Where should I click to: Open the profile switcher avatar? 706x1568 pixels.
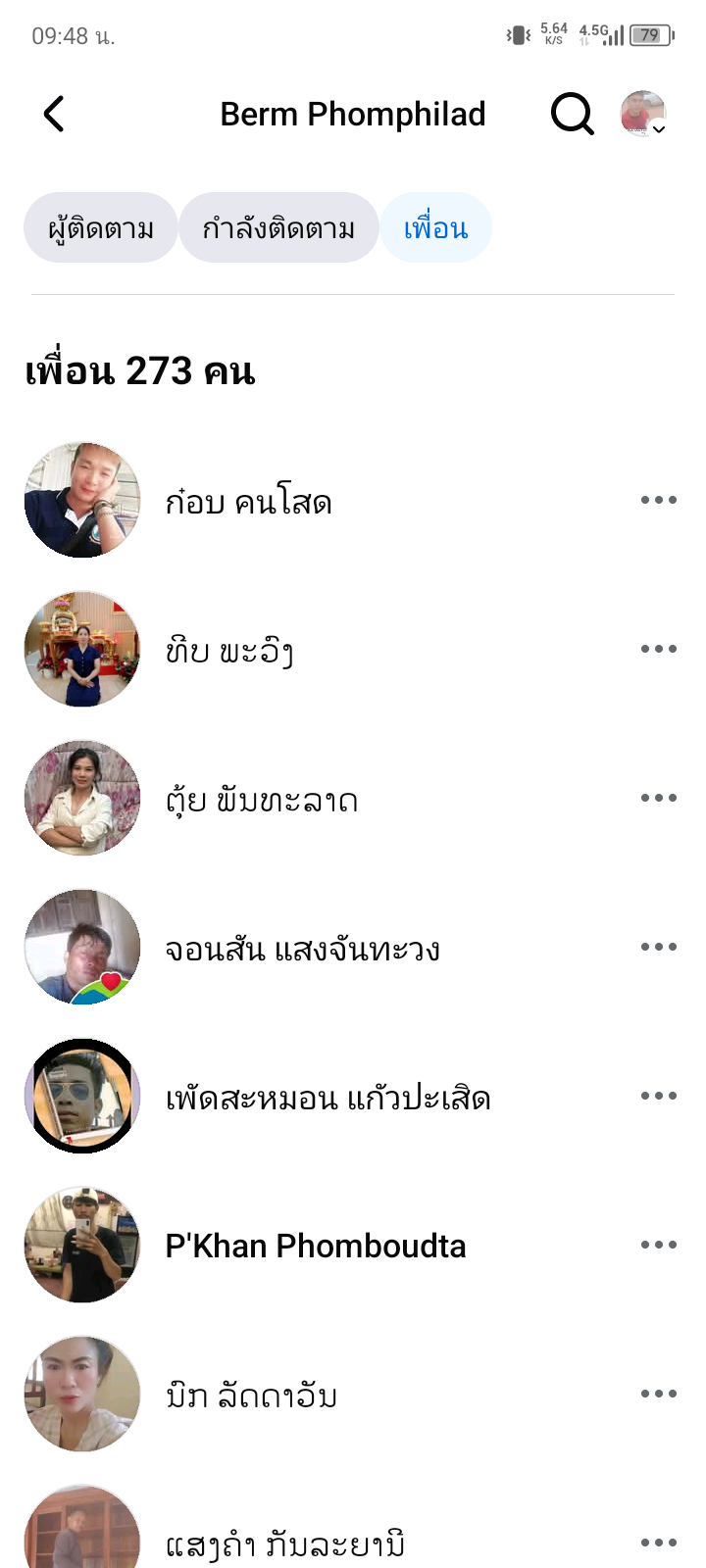643,114
